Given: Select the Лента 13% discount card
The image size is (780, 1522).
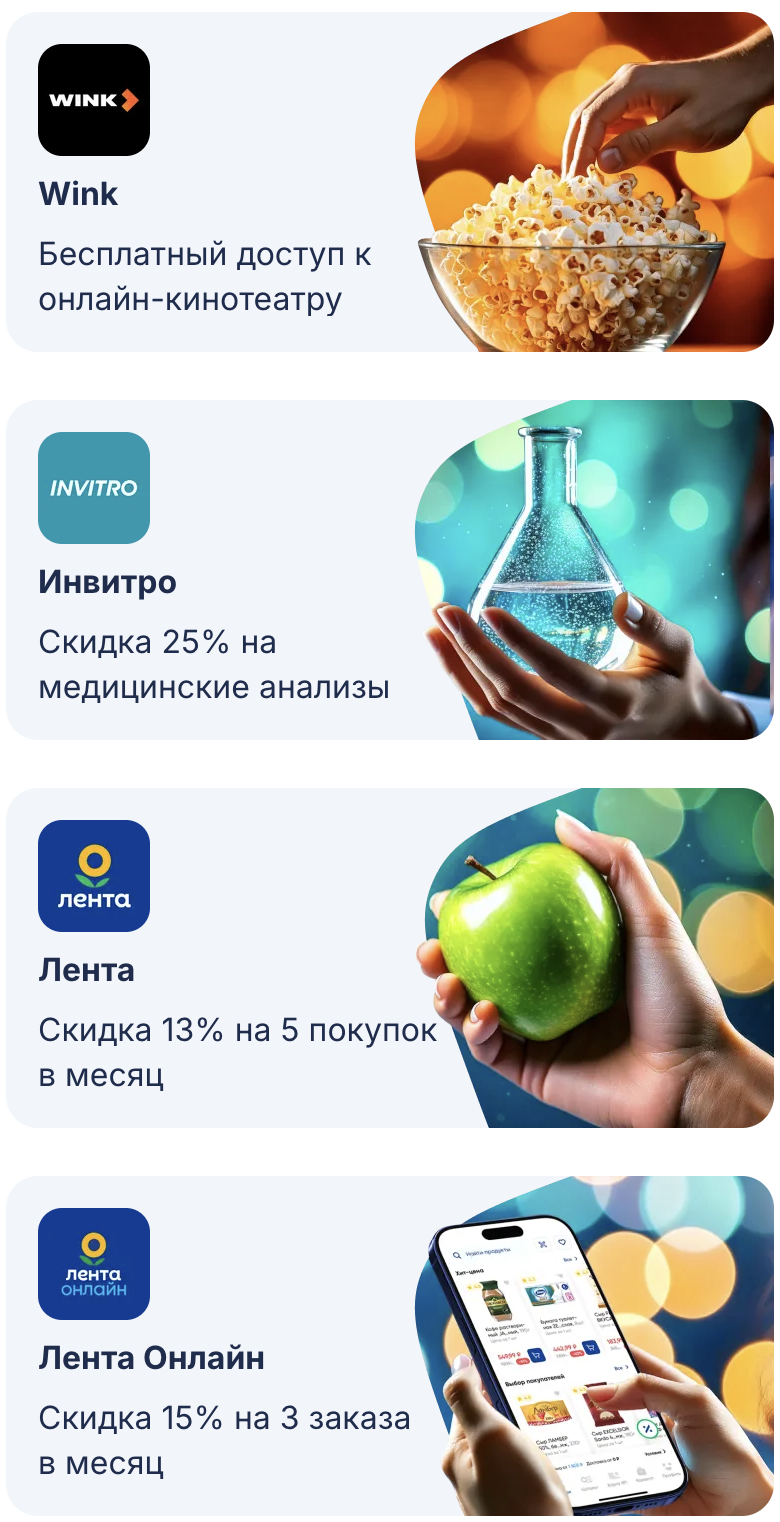Looking at the screenshot, I should click(x=390, y=958).
